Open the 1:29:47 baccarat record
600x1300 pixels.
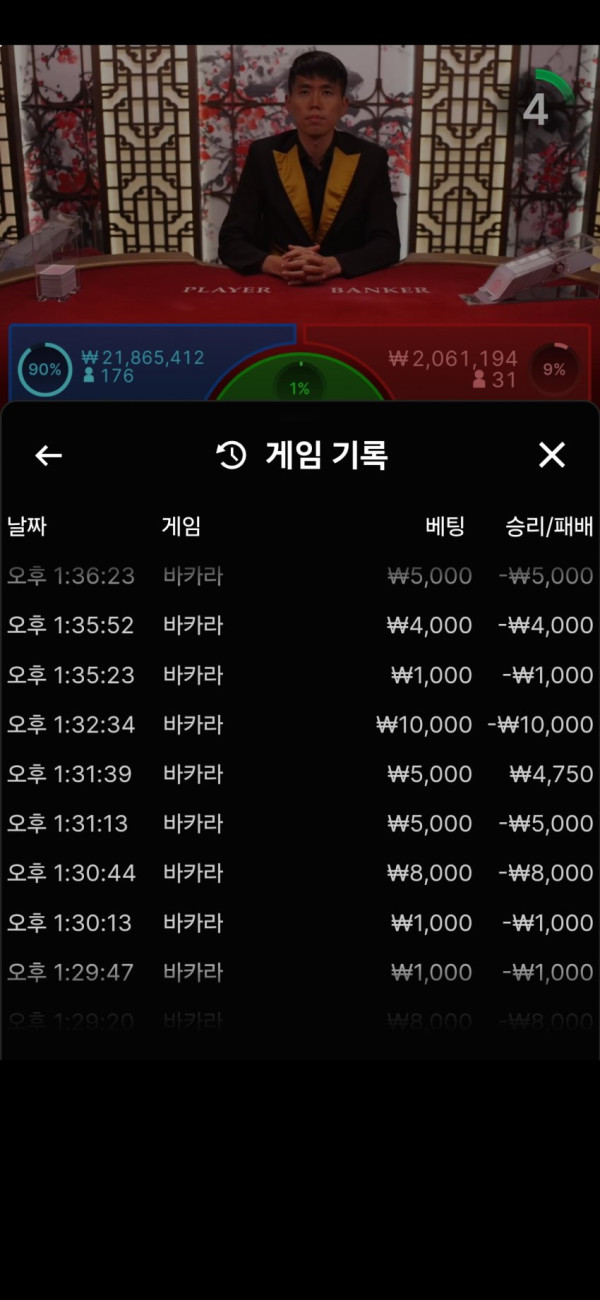click(x=300, y=972)
